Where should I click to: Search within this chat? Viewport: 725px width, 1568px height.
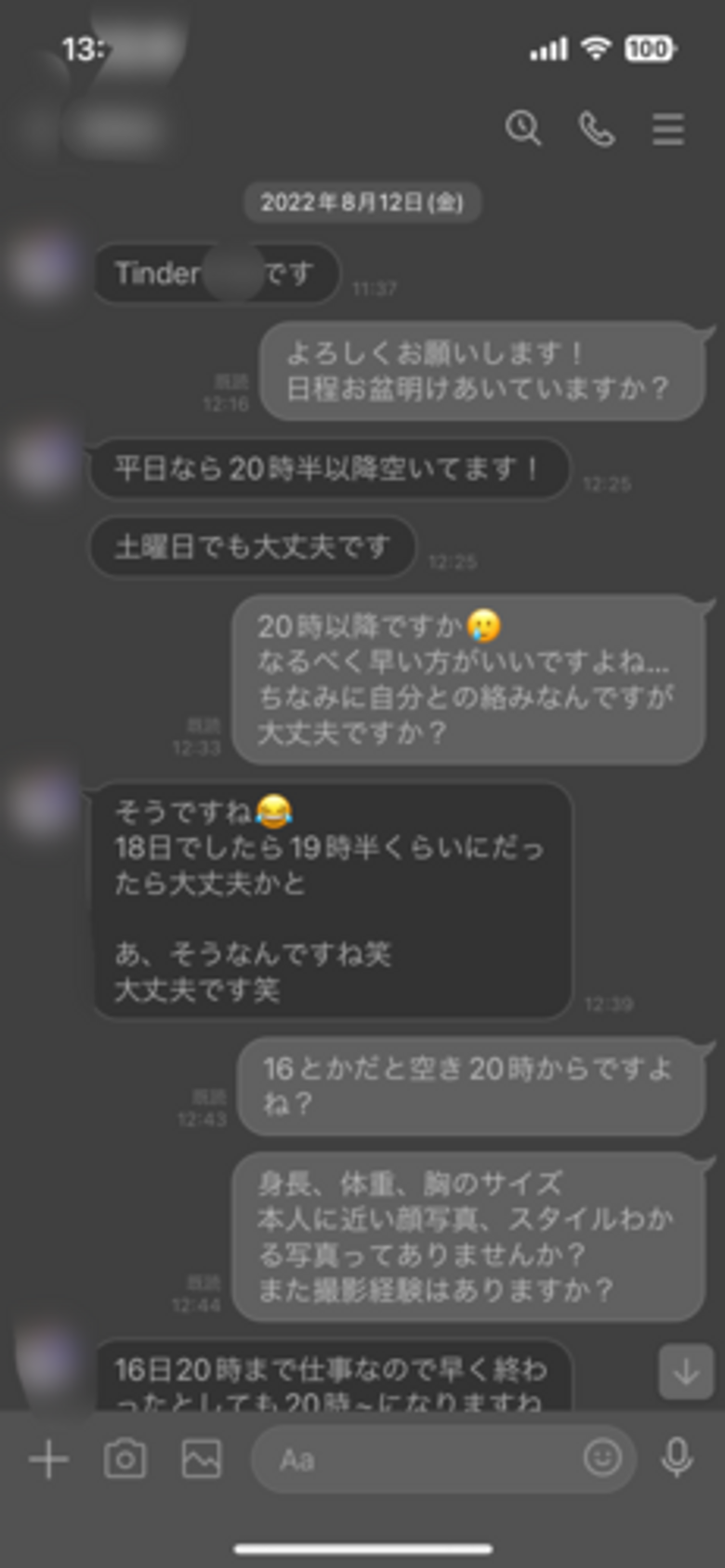pos(523,128)
